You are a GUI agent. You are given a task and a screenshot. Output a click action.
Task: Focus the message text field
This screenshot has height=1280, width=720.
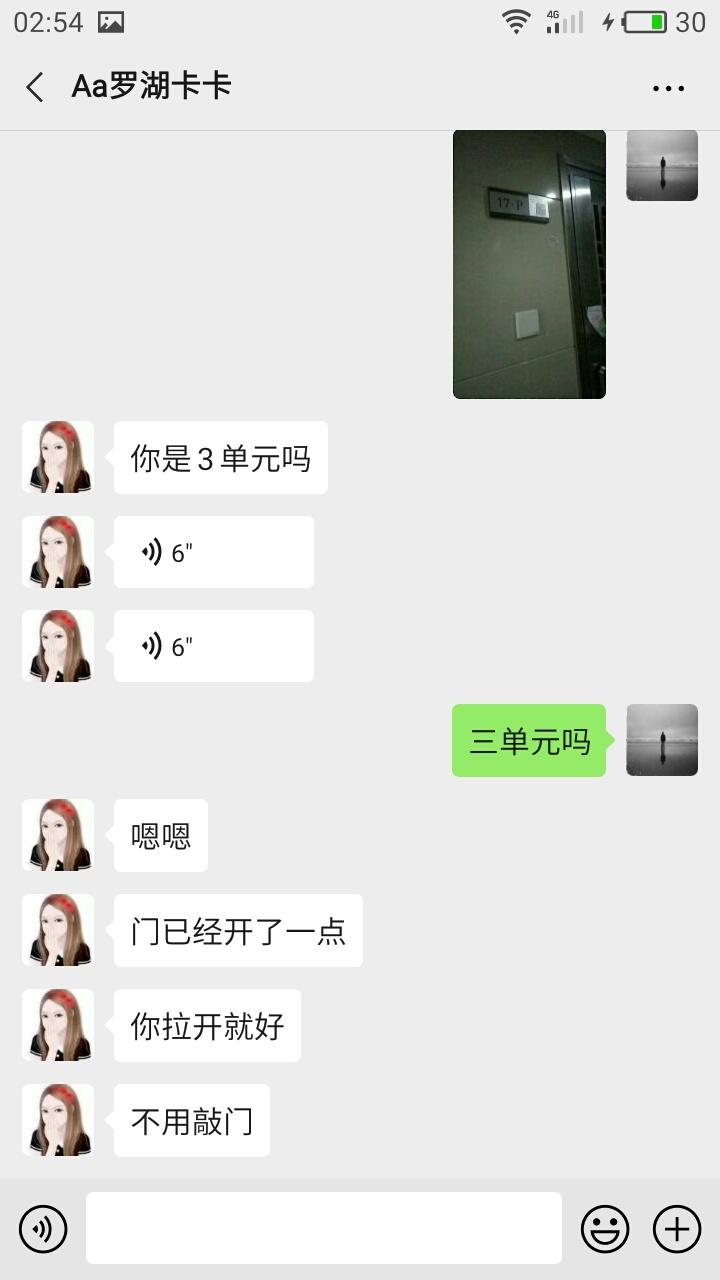[323, 1228]
